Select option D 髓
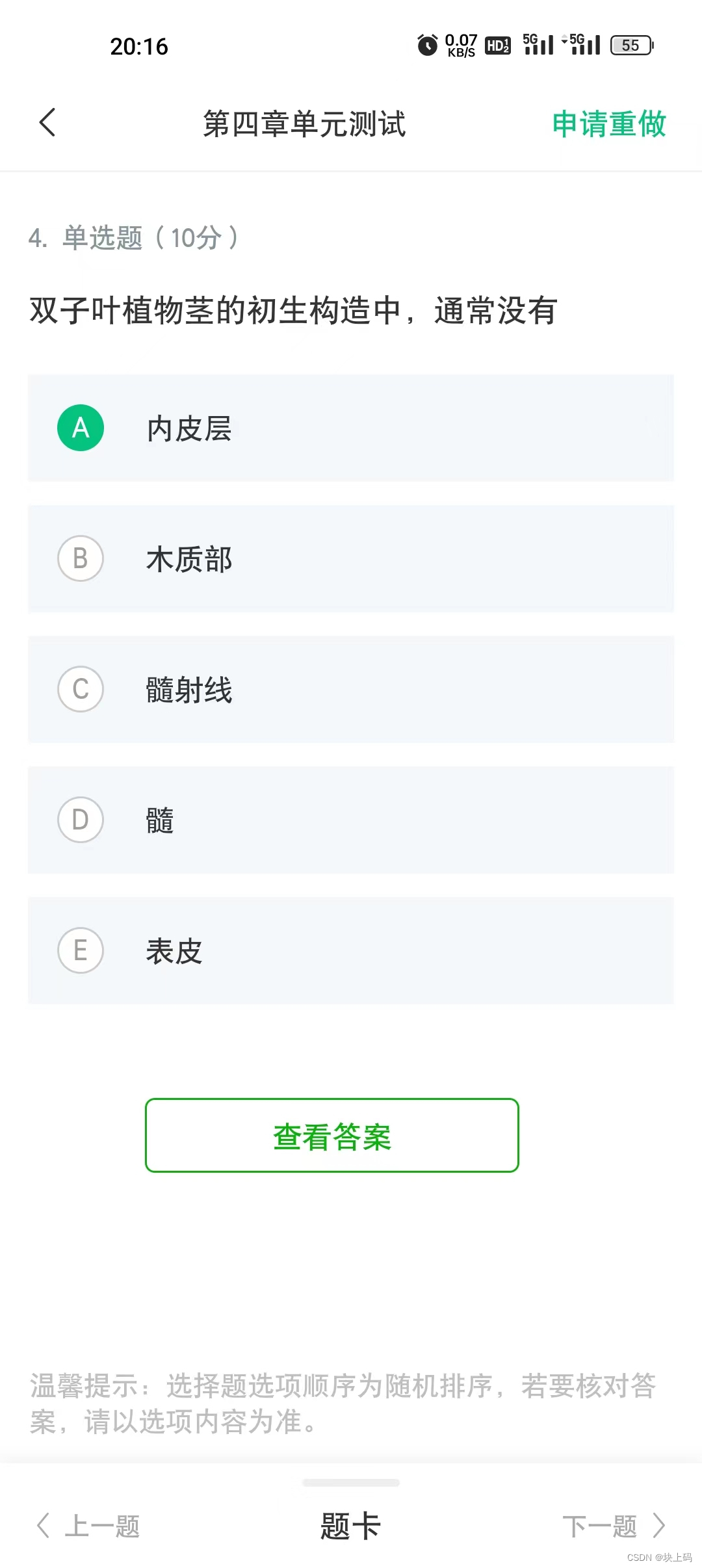Viewport: 702px width, 1568px height. pos(351,820)
